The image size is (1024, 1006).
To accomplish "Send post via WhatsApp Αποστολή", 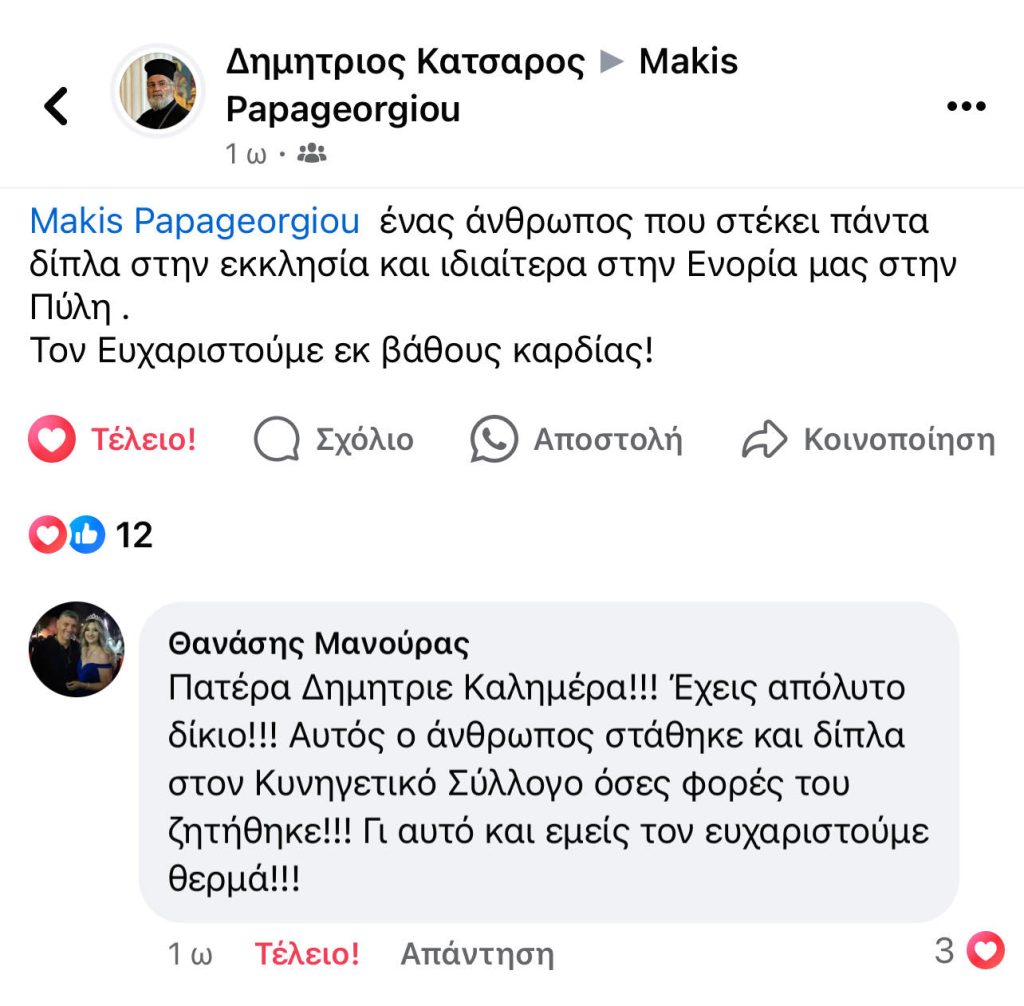I will pyautogui.click(x=577, y=439).
